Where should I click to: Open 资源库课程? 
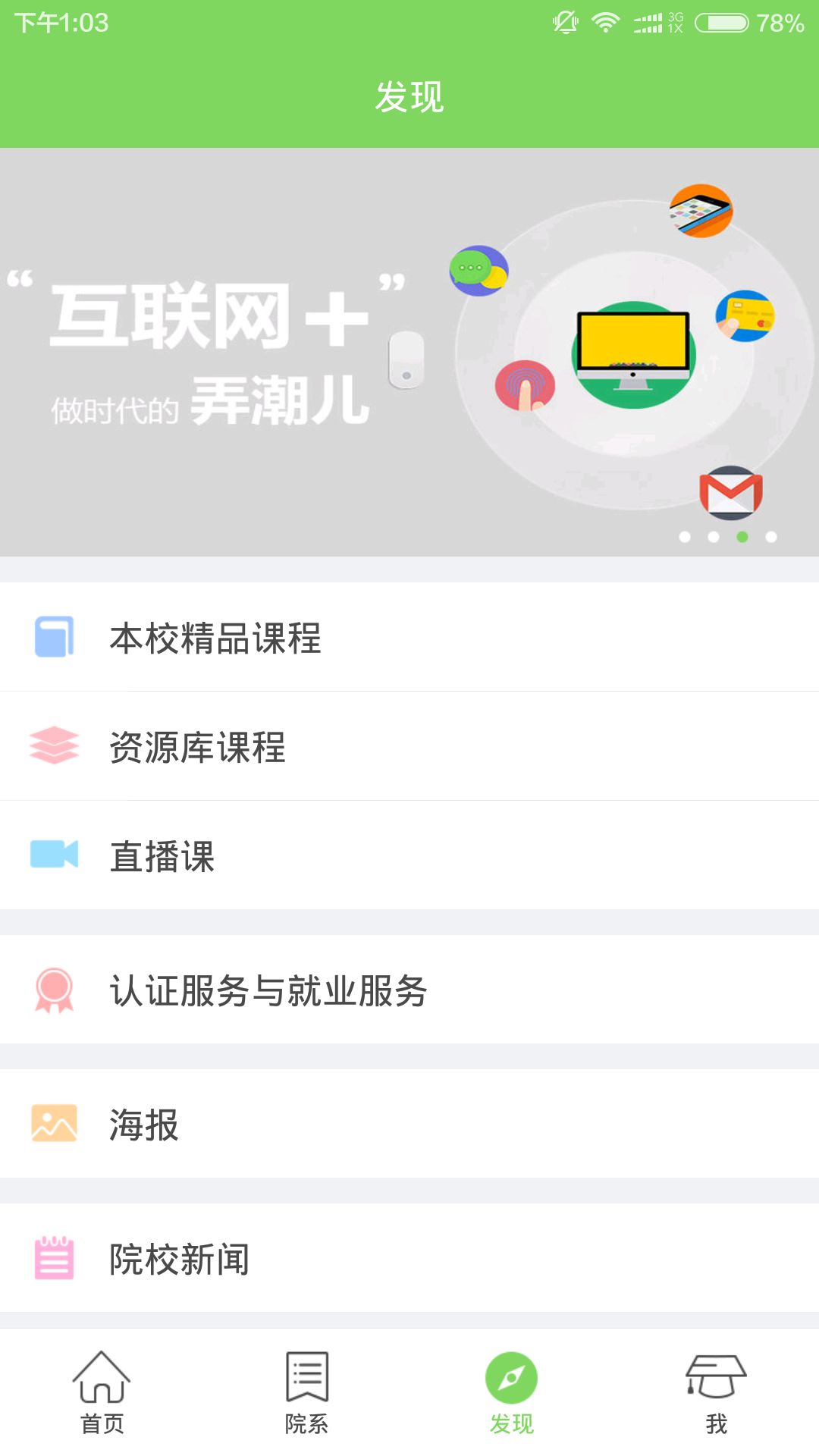coord(409,746)
